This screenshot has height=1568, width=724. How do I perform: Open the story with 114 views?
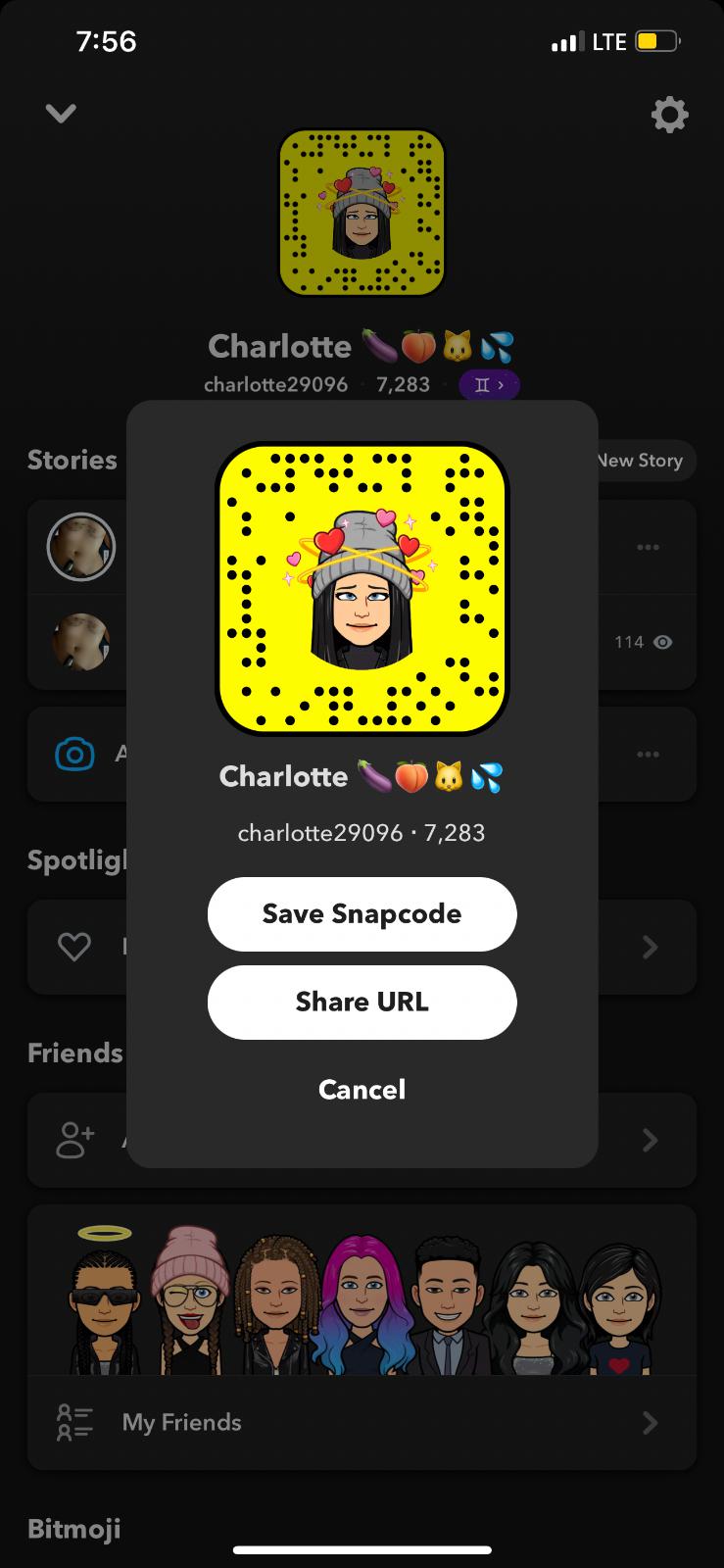click(x=642, y=642)
